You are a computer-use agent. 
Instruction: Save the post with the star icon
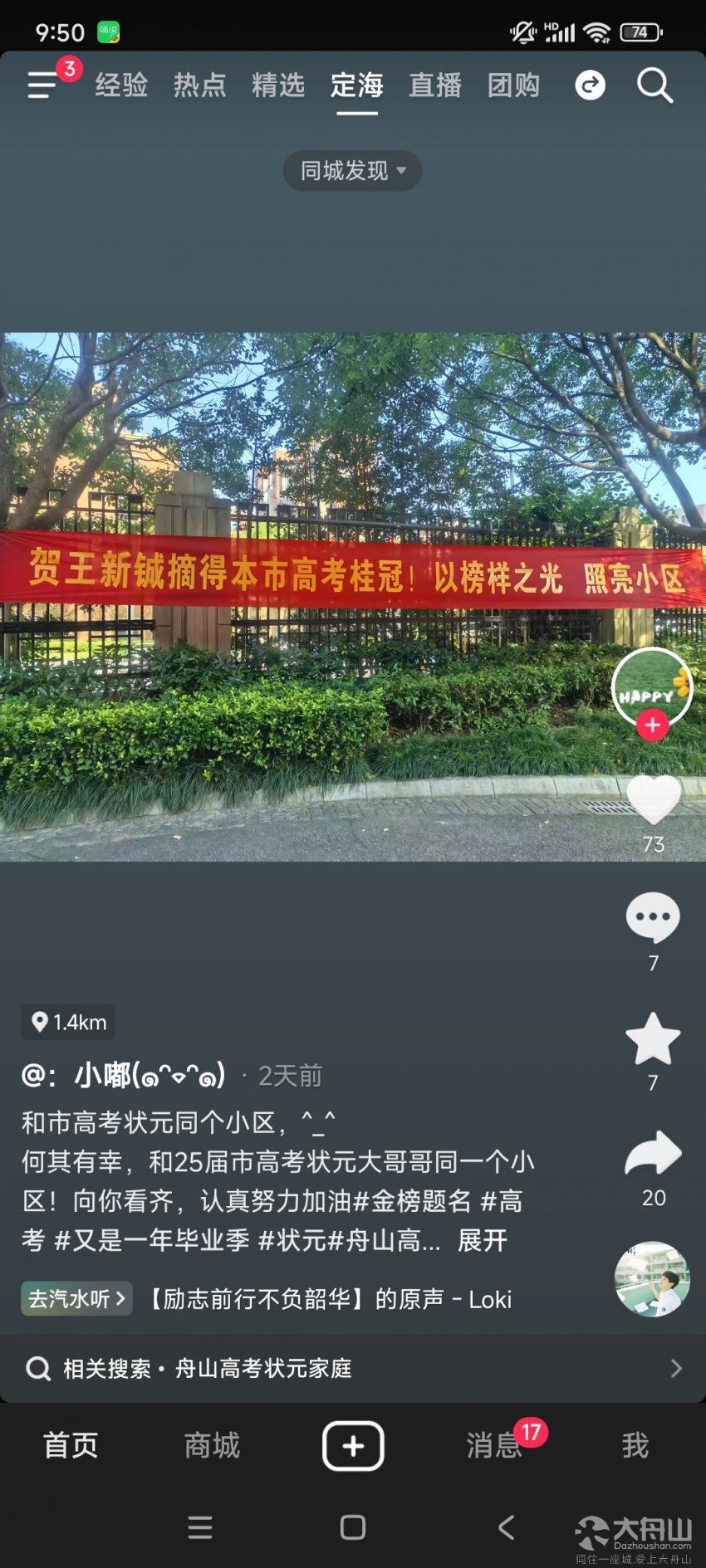[653, 1038]
